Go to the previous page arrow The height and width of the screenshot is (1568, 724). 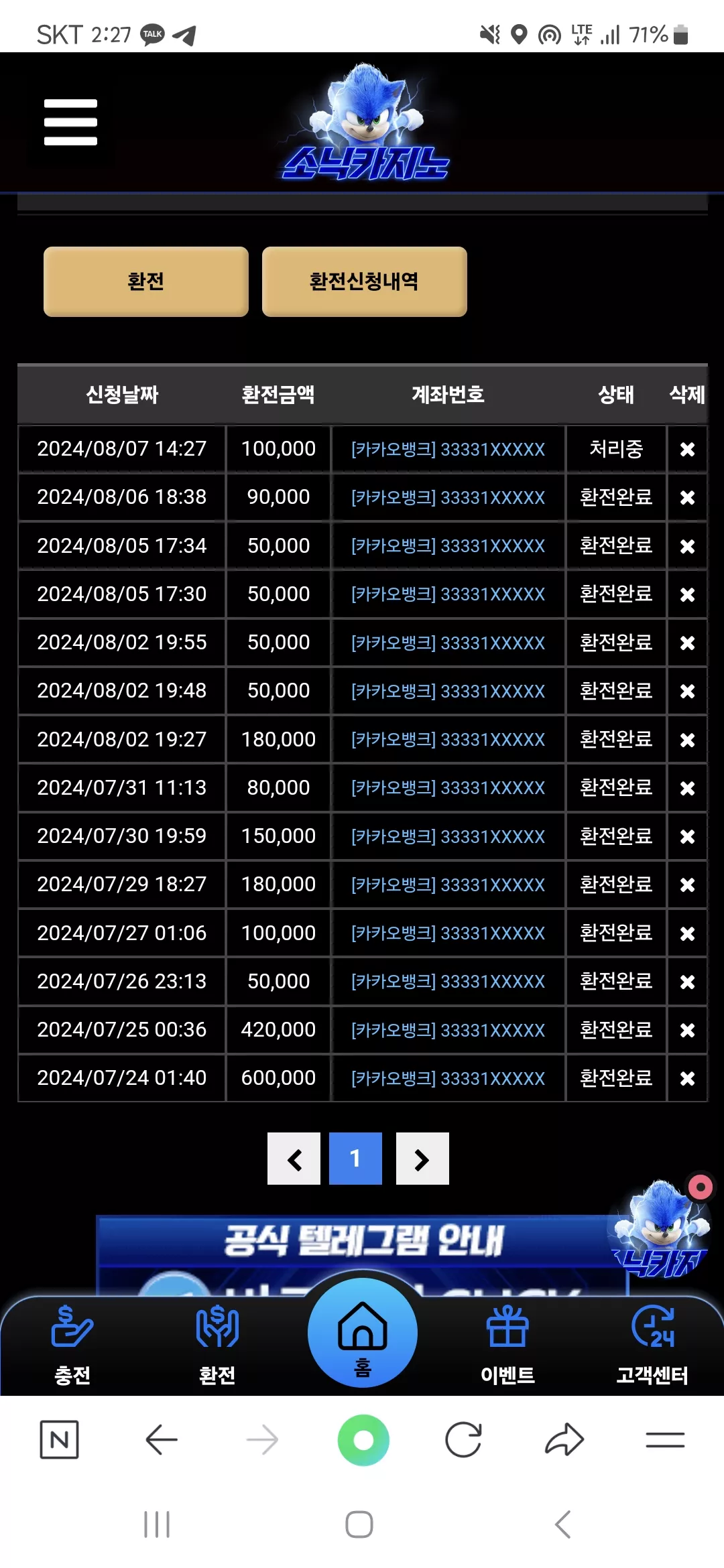pos(294,1159)
